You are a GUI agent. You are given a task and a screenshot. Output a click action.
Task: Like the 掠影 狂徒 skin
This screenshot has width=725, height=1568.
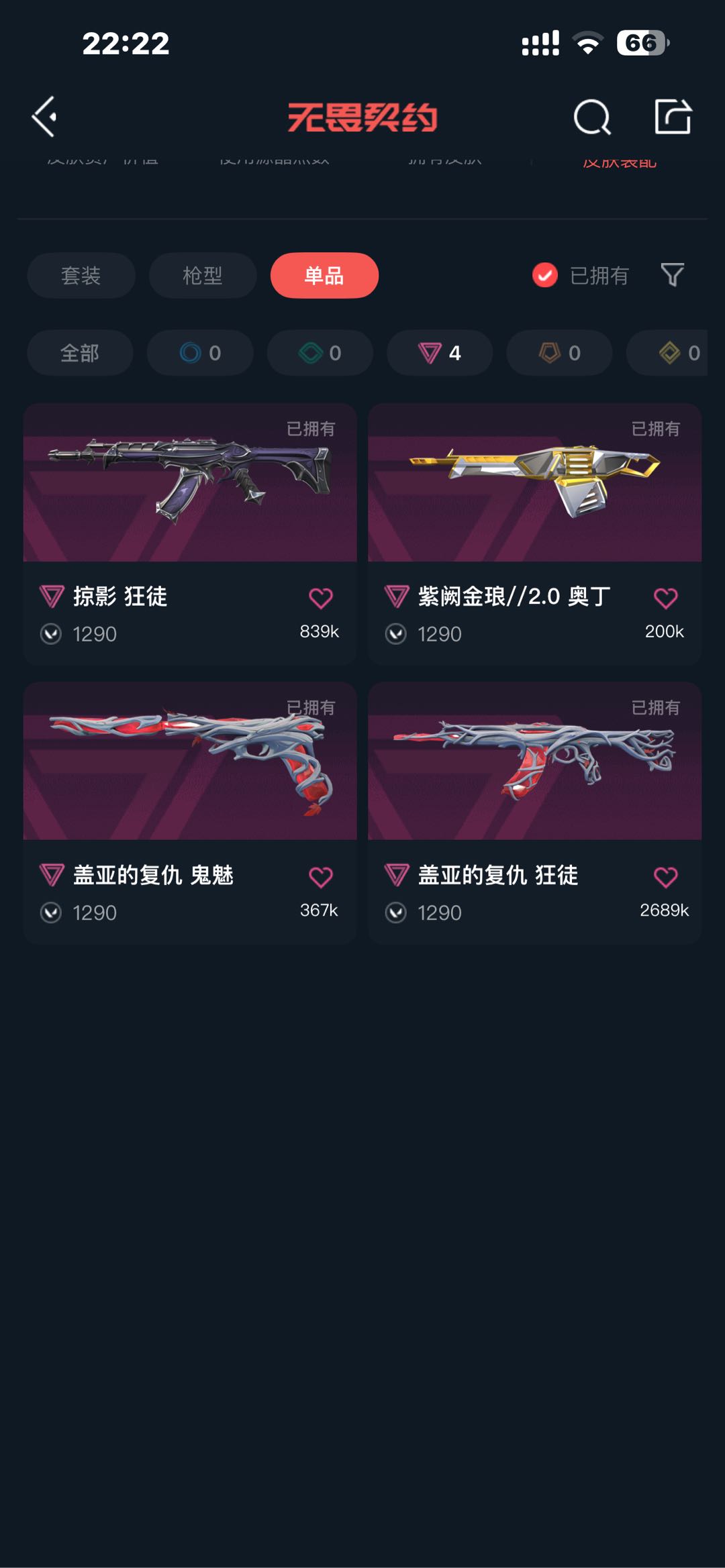tap(320, 598)
